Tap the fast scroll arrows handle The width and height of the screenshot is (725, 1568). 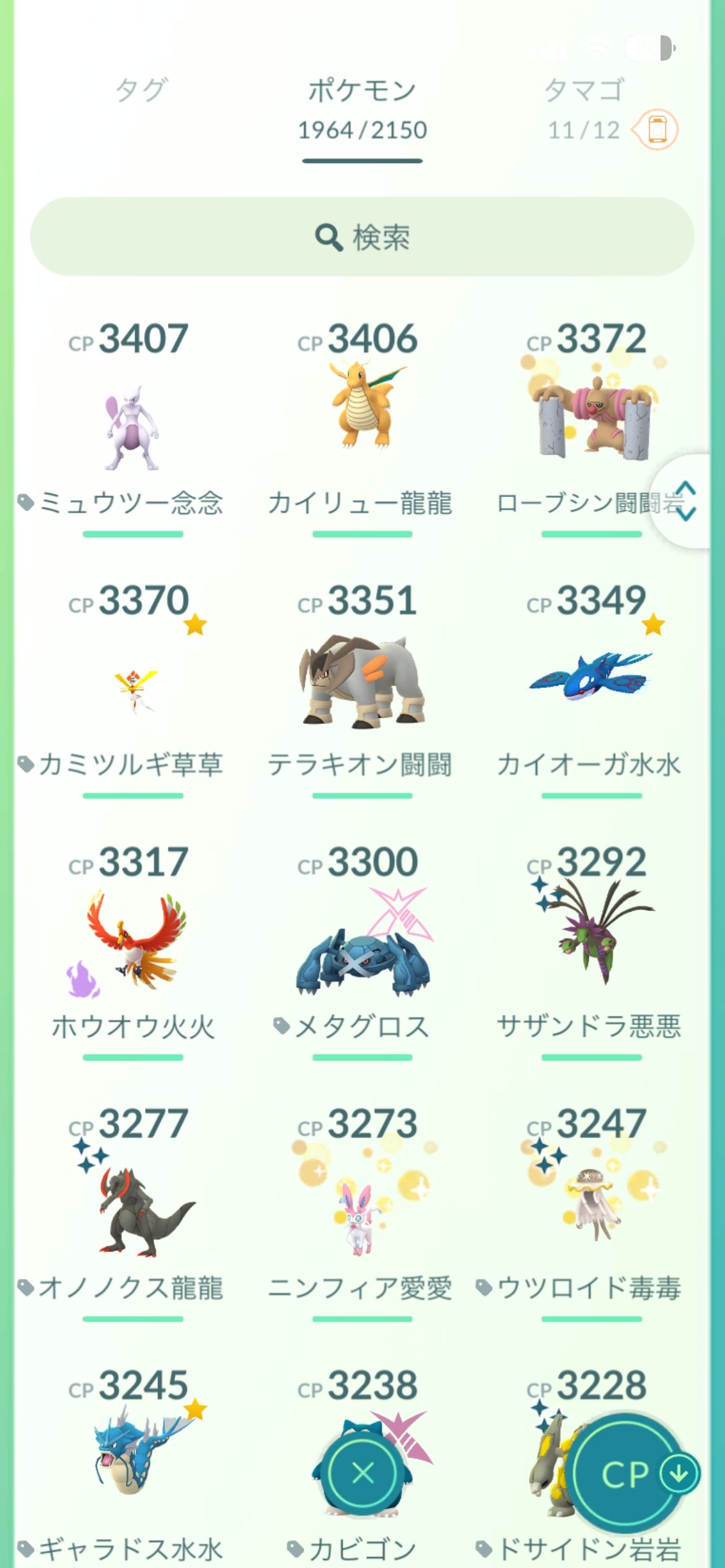685,500
